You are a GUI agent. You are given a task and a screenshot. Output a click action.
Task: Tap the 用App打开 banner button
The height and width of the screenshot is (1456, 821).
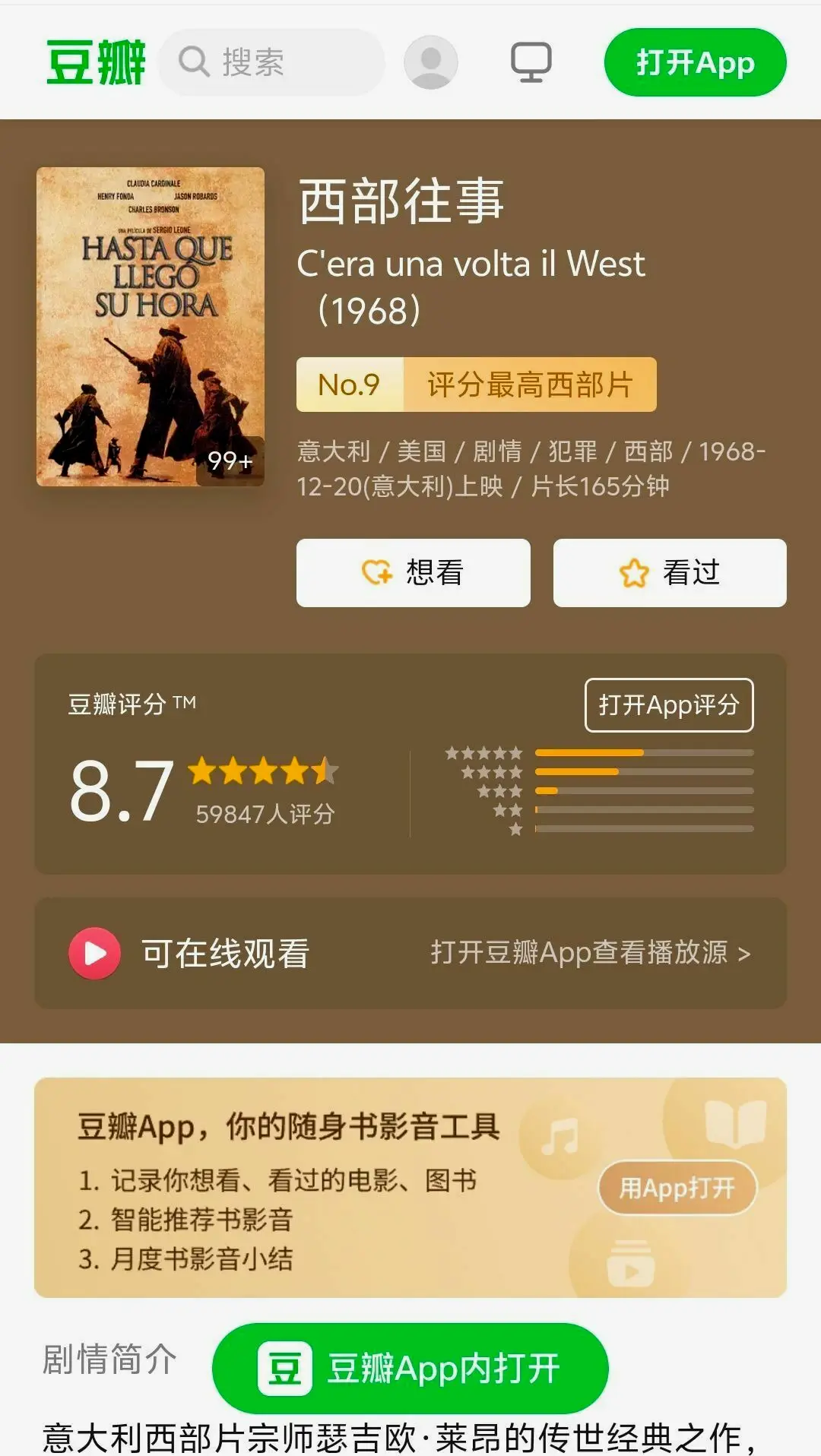pyautogui.click(x=677, y=1188)
